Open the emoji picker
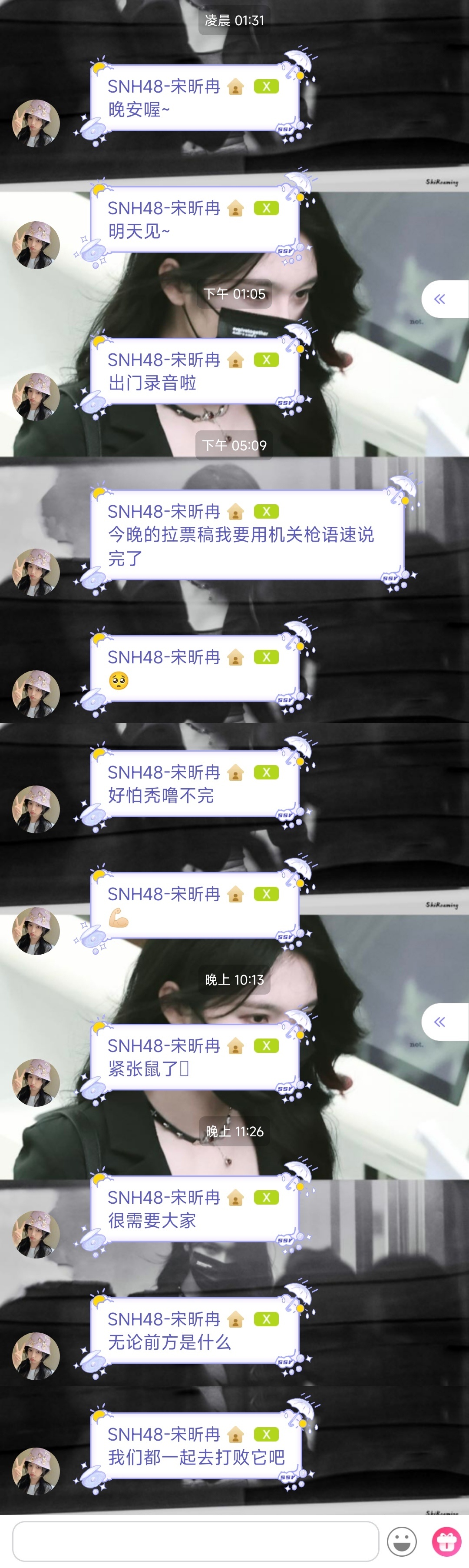The width and height of the screenshot is (469, 1568). coord(402,1542)
